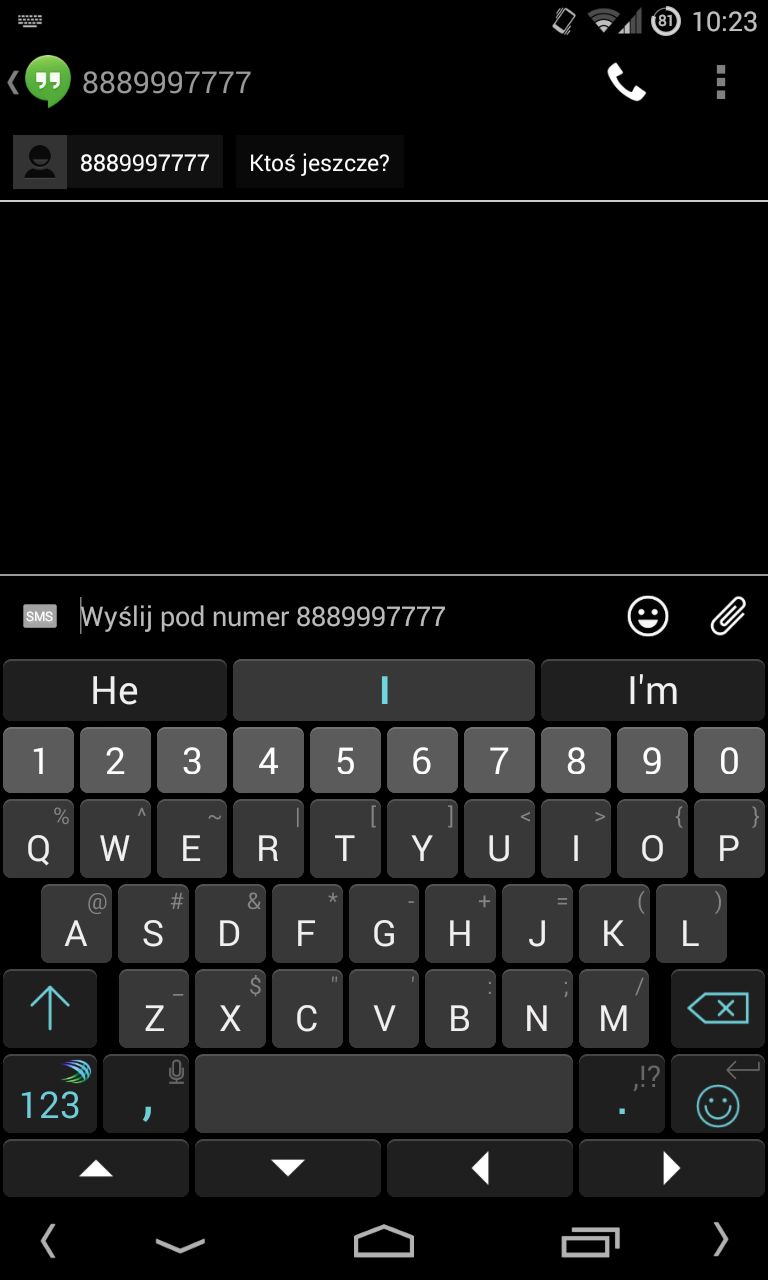This screenshot has height=1280, width=768.
Task: Open the emoji picker smiley
Action: [x=647, y=616]
